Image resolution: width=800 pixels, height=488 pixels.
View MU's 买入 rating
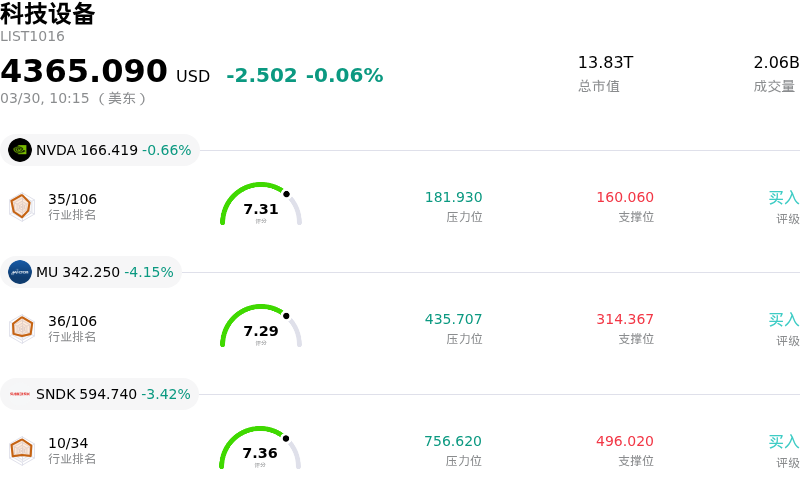[783, 320]
